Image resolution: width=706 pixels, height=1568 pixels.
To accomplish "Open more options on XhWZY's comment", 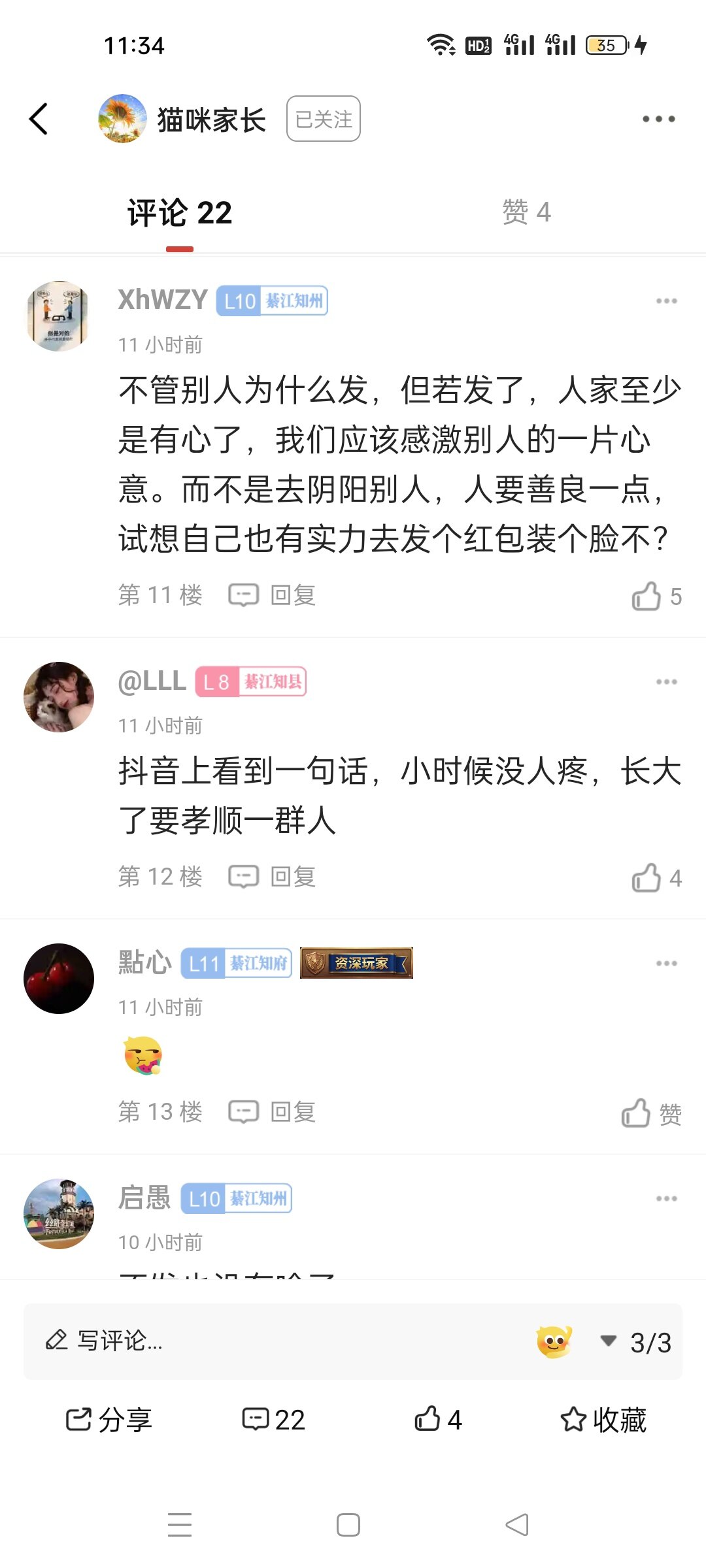I will (x=666, y=301).
